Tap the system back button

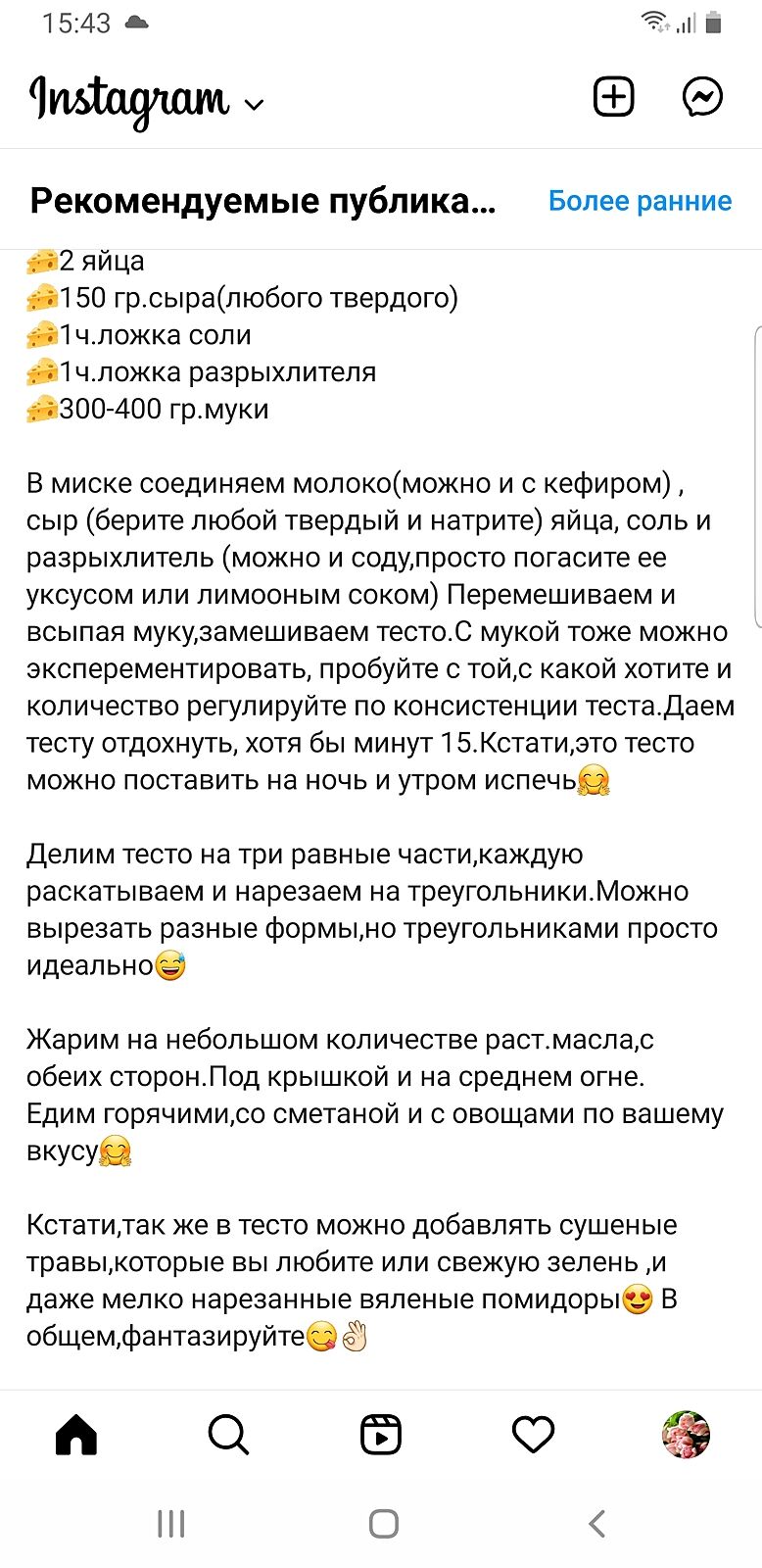[x=596, y=1523]
